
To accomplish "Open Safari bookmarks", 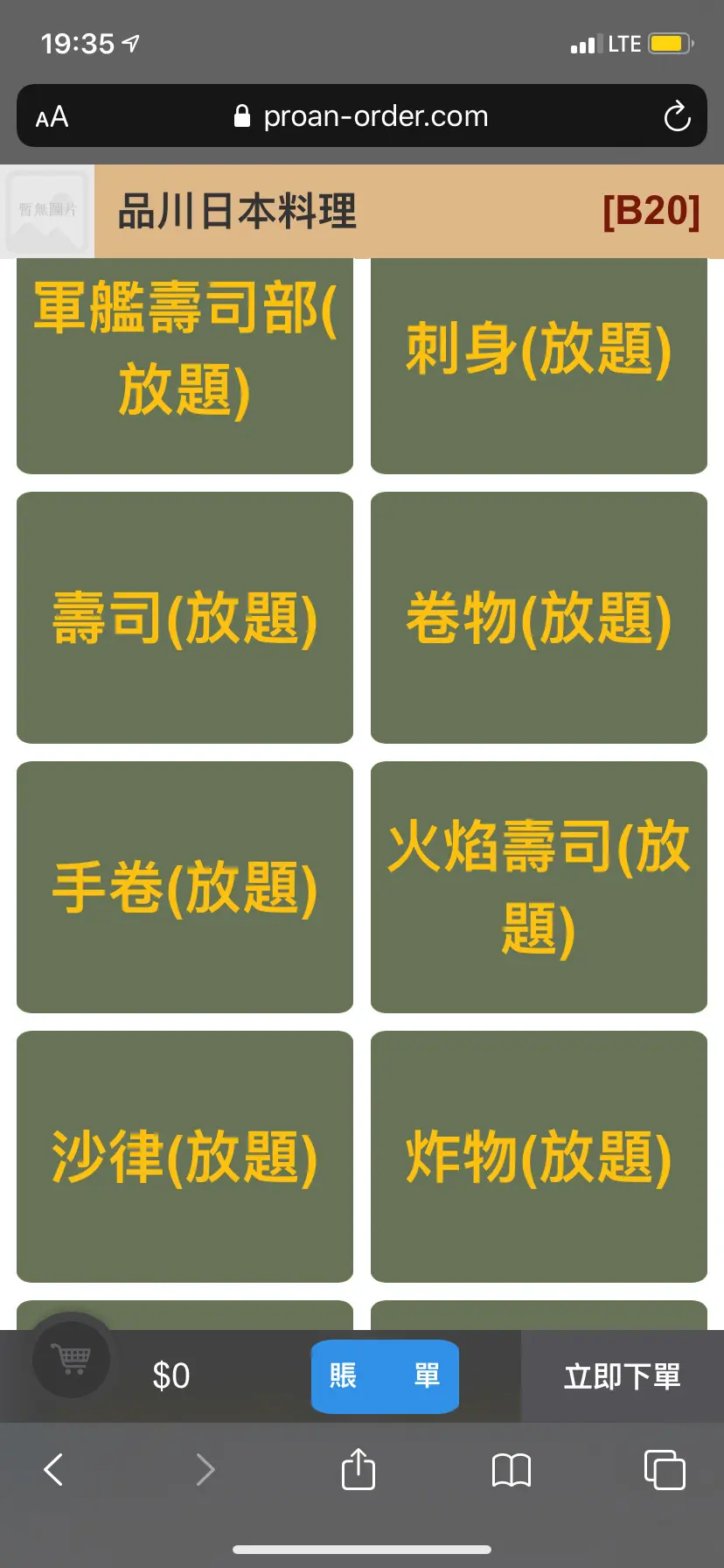I will click(x=512, y=1470).
